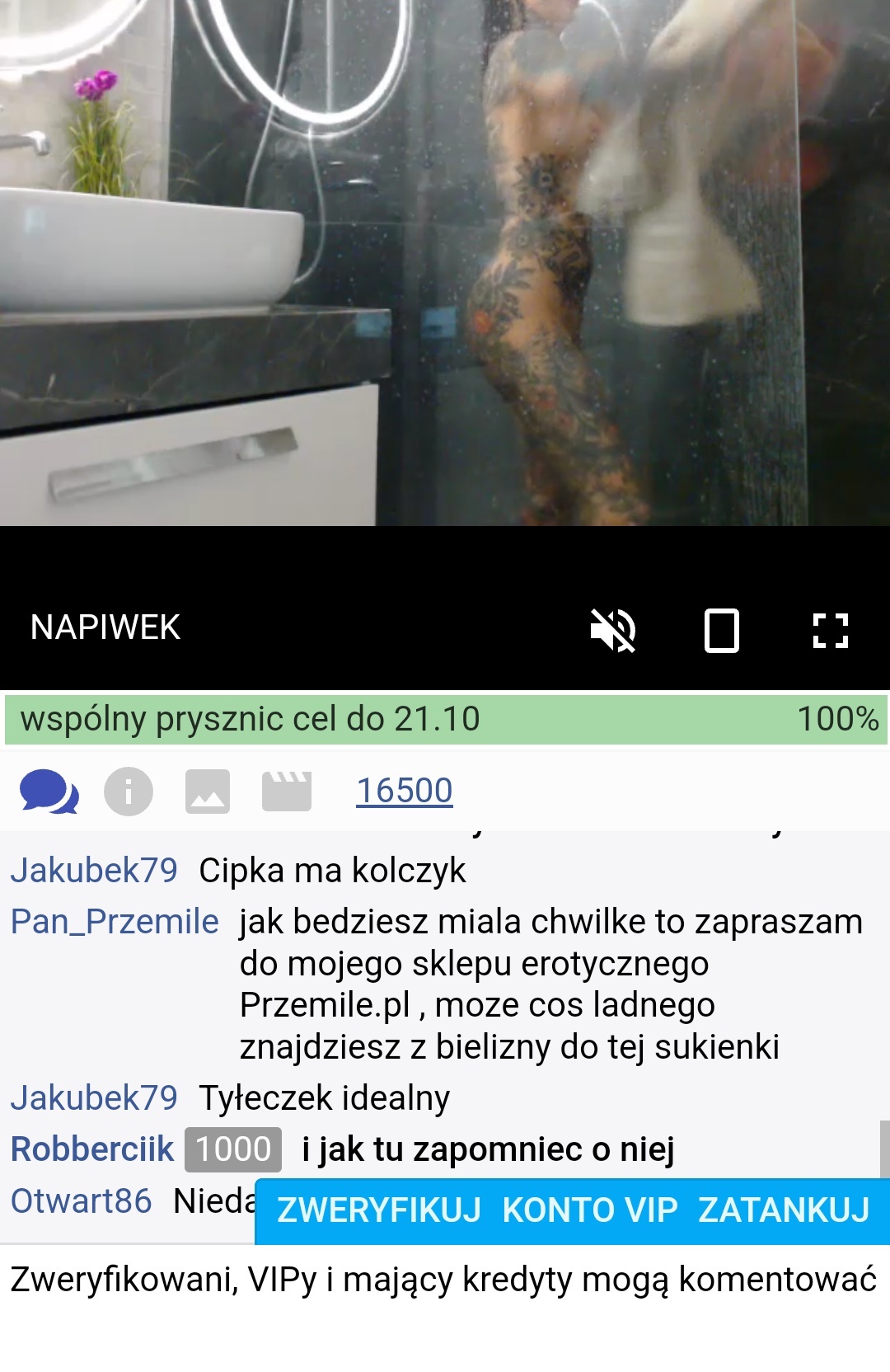Viewport: 890px width, 1372px height.
Task: Enter fullscreen video mode
Action: click(x=830, y=630)
